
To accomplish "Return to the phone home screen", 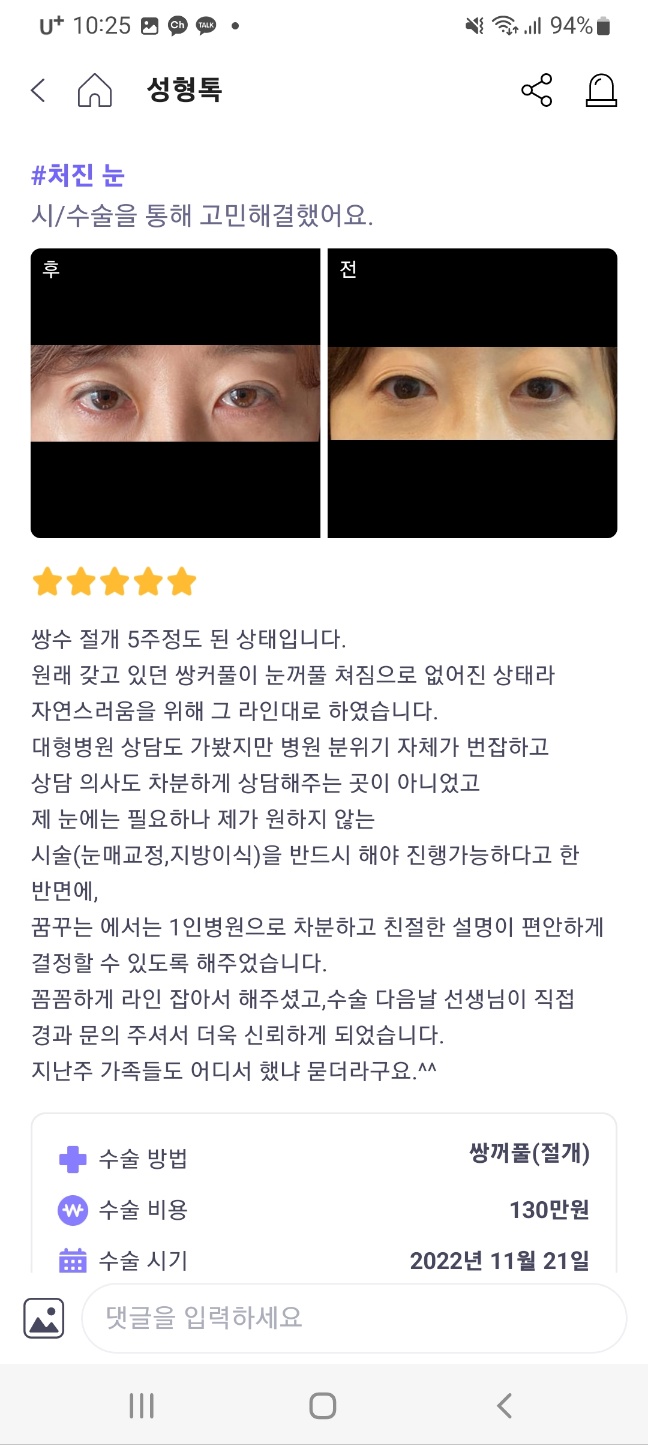I will 322,1406.
